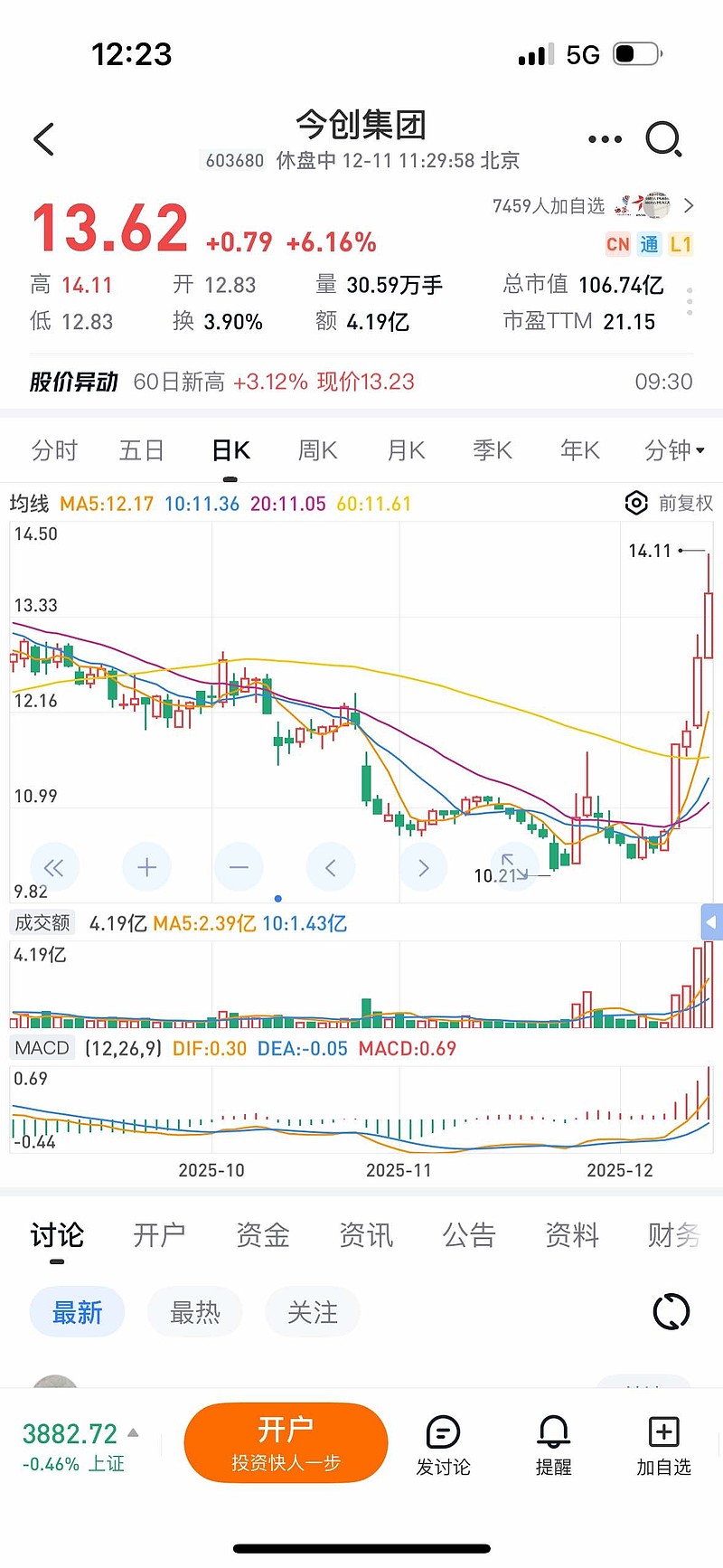Open the three-dot overflow menu

coord(605,139)
